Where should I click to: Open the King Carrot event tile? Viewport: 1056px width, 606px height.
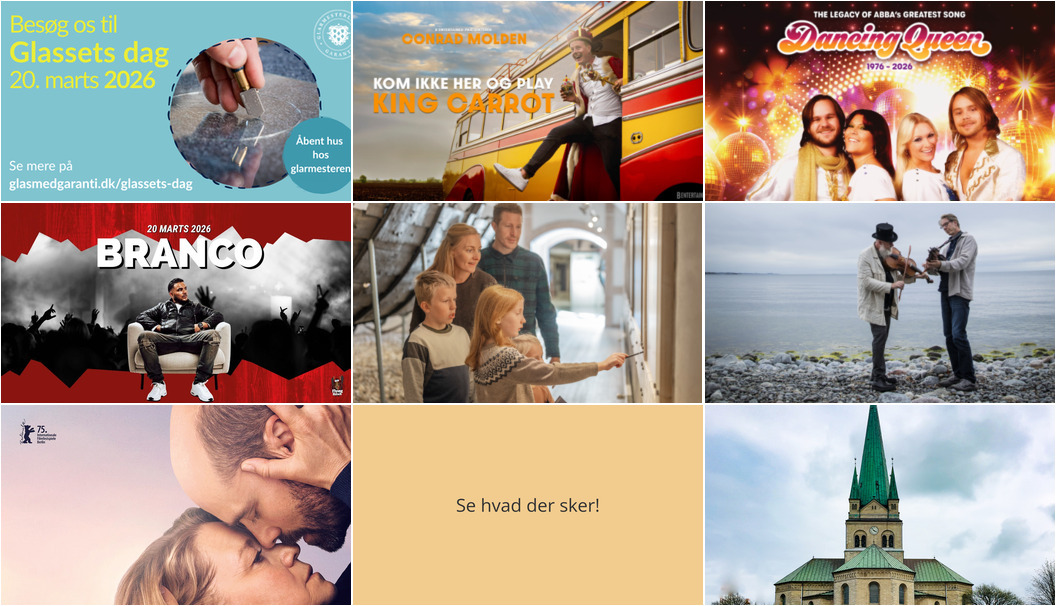528,100
